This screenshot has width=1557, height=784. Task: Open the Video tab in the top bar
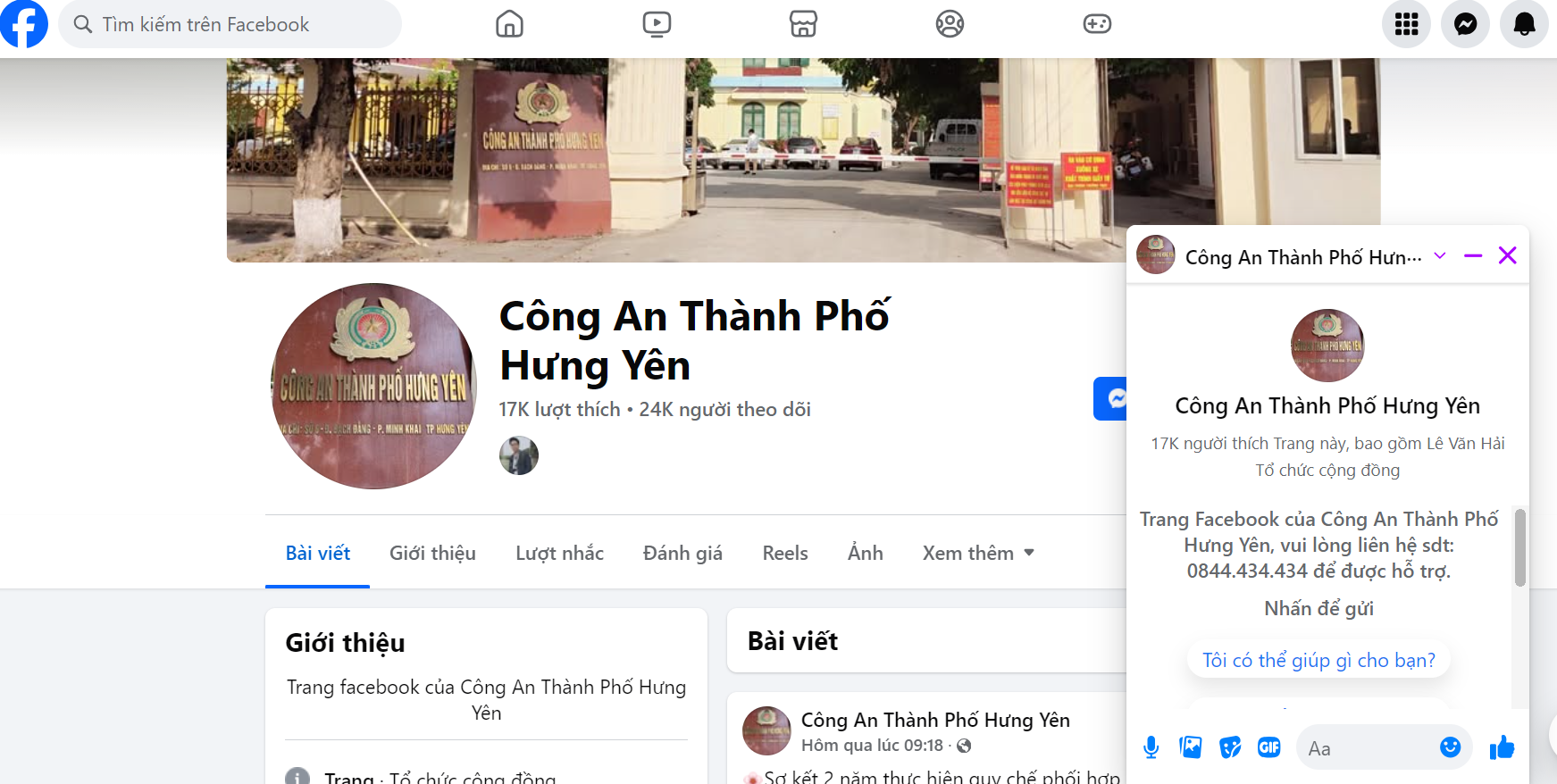pos(657,24)
